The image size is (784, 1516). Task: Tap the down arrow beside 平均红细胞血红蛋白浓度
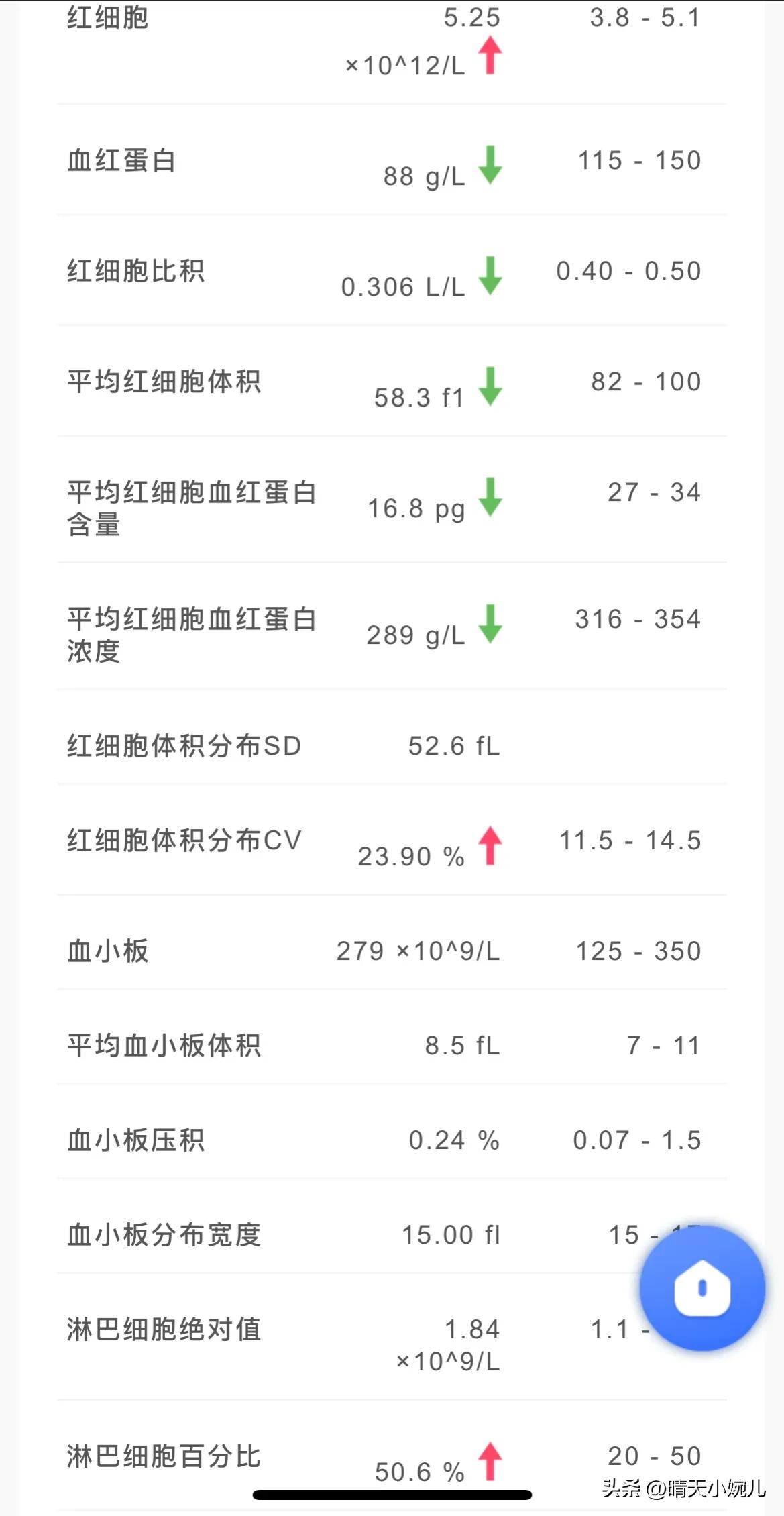click(x=489, y=627)
